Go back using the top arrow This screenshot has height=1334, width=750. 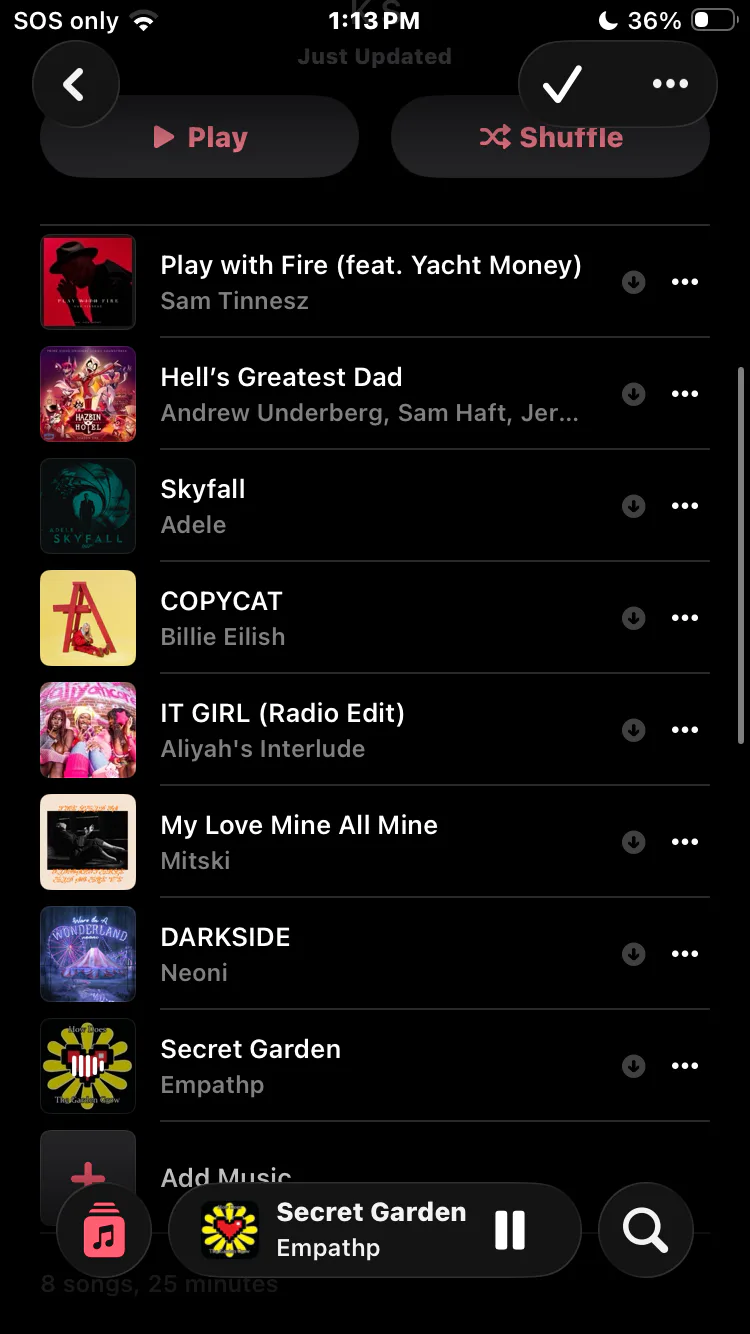click(x=75, y=85)
